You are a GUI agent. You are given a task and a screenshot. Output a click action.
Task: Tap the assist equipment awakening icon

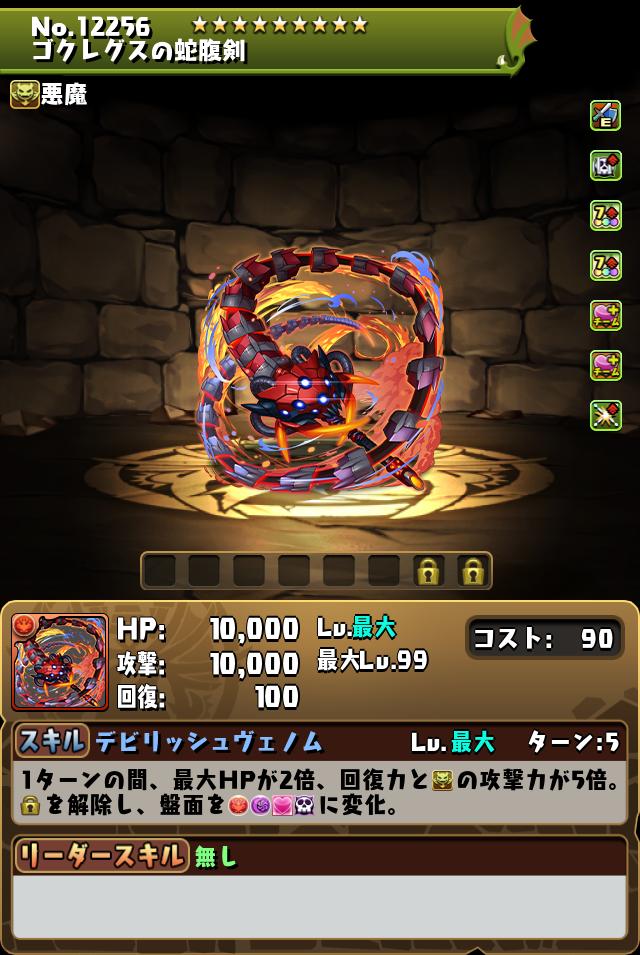[606, 115]
